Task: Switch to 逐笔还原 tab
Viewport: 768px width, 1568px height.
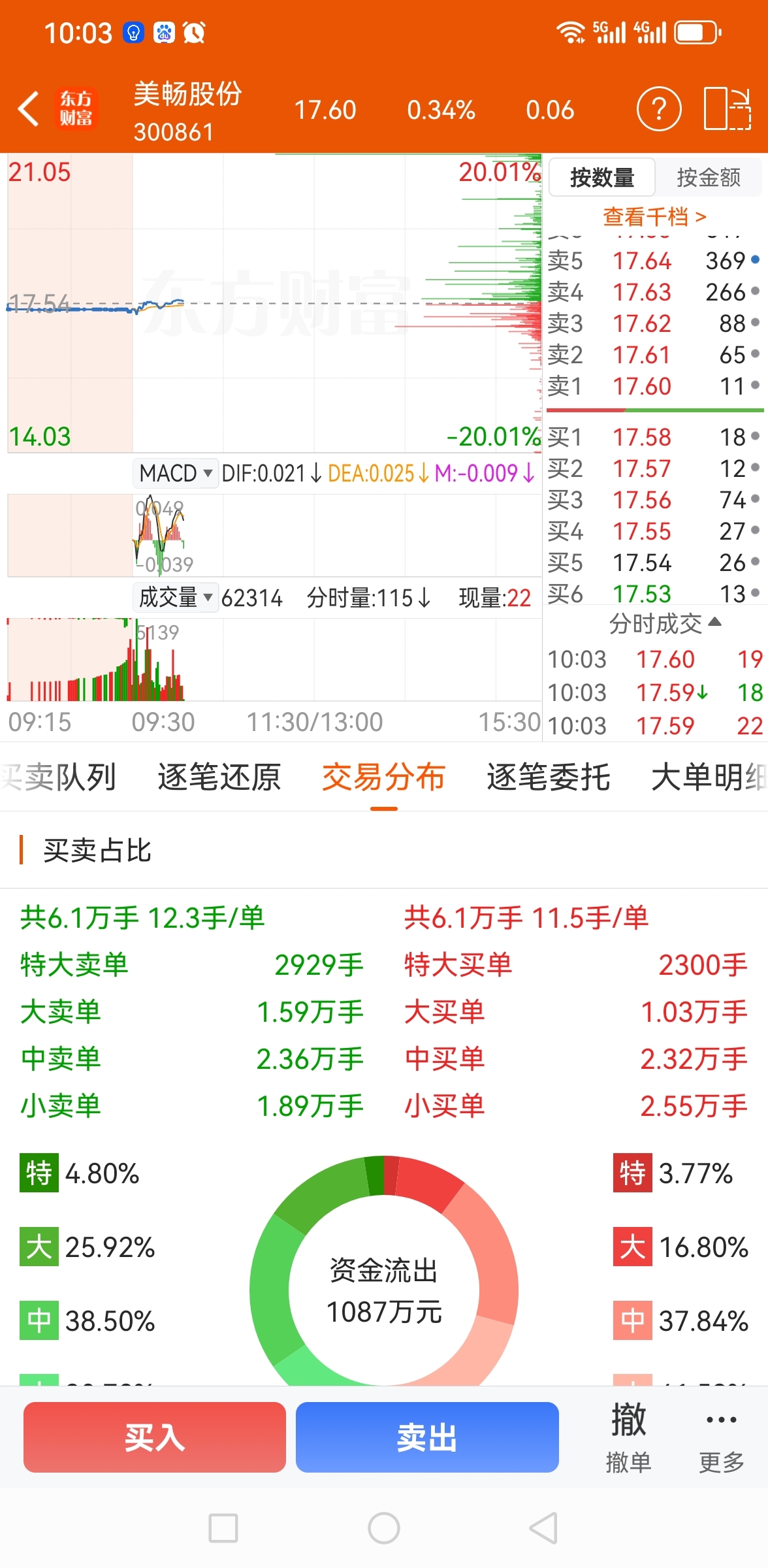Action: (x=219, y=777)
